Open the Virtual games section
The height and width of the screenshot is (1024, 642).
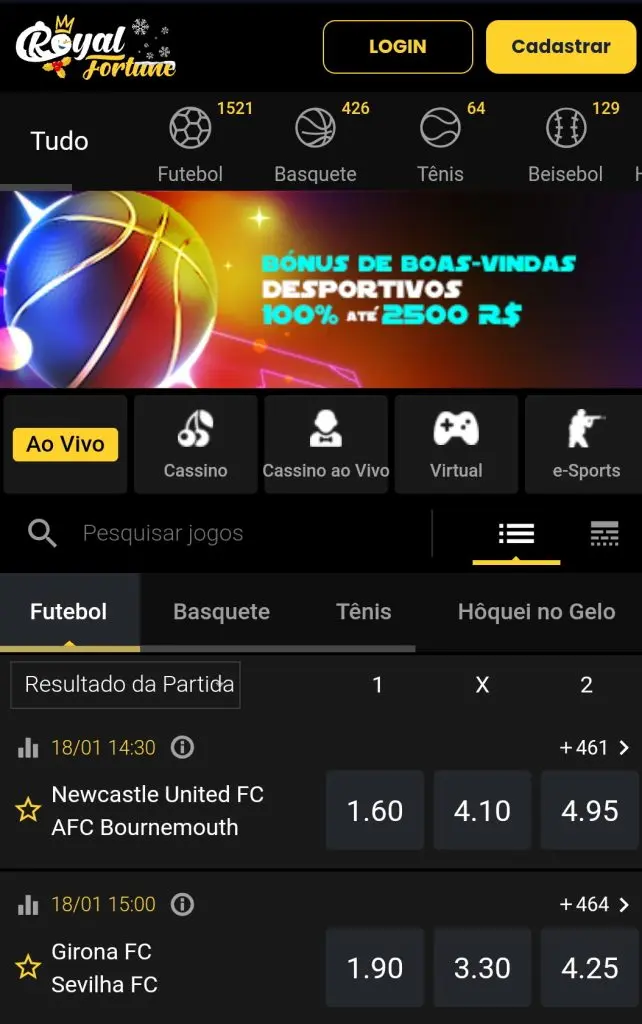pos(456,444)
